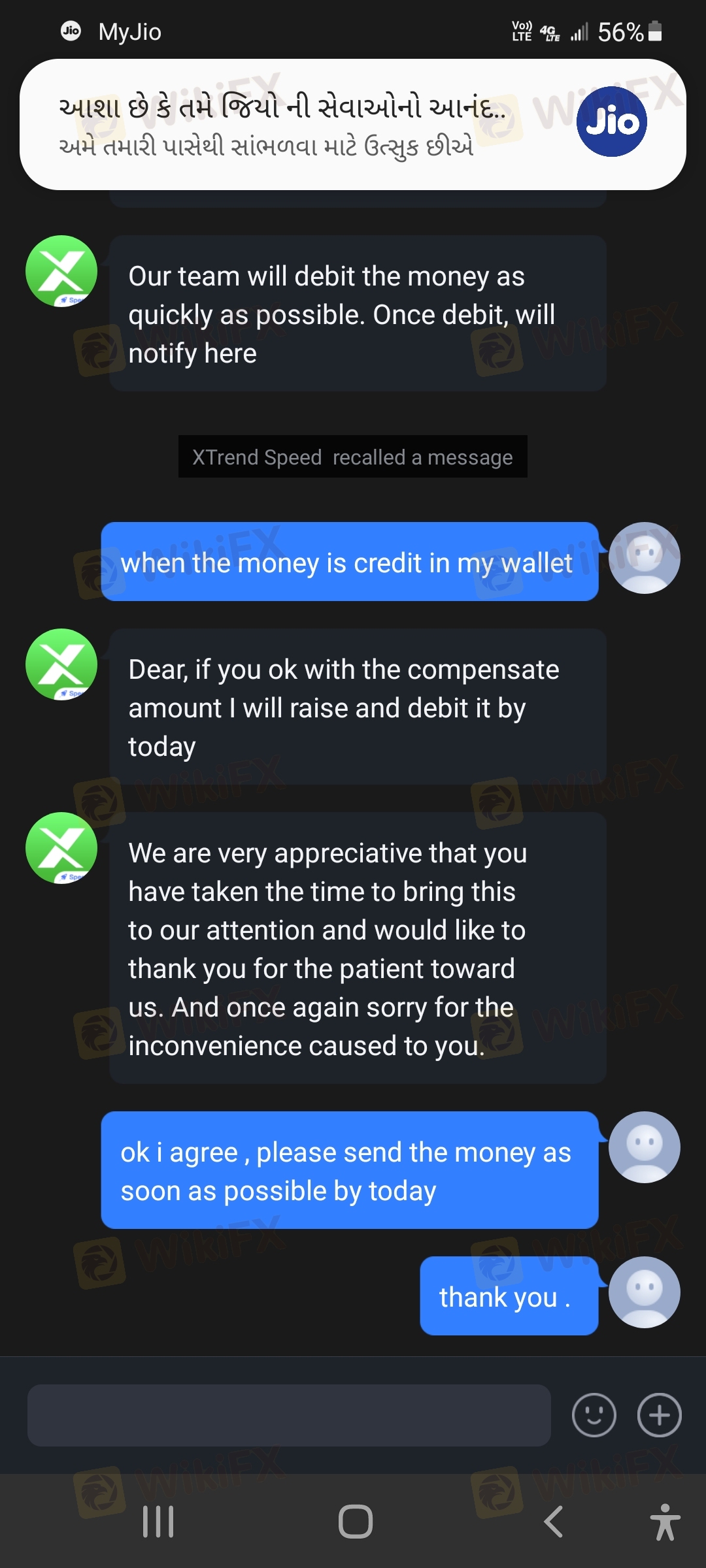This screenshot has height=1568, width=706.
Task: Go back using the system back button
Action: (x=553, y=1522)
